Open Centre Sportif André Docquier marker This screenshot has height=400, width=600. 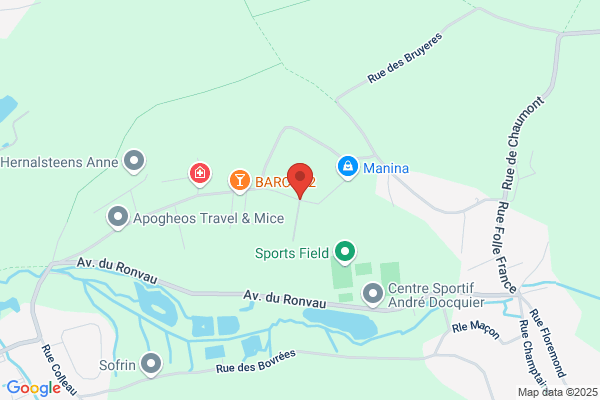pyautogui.click(x=373, y=294)
